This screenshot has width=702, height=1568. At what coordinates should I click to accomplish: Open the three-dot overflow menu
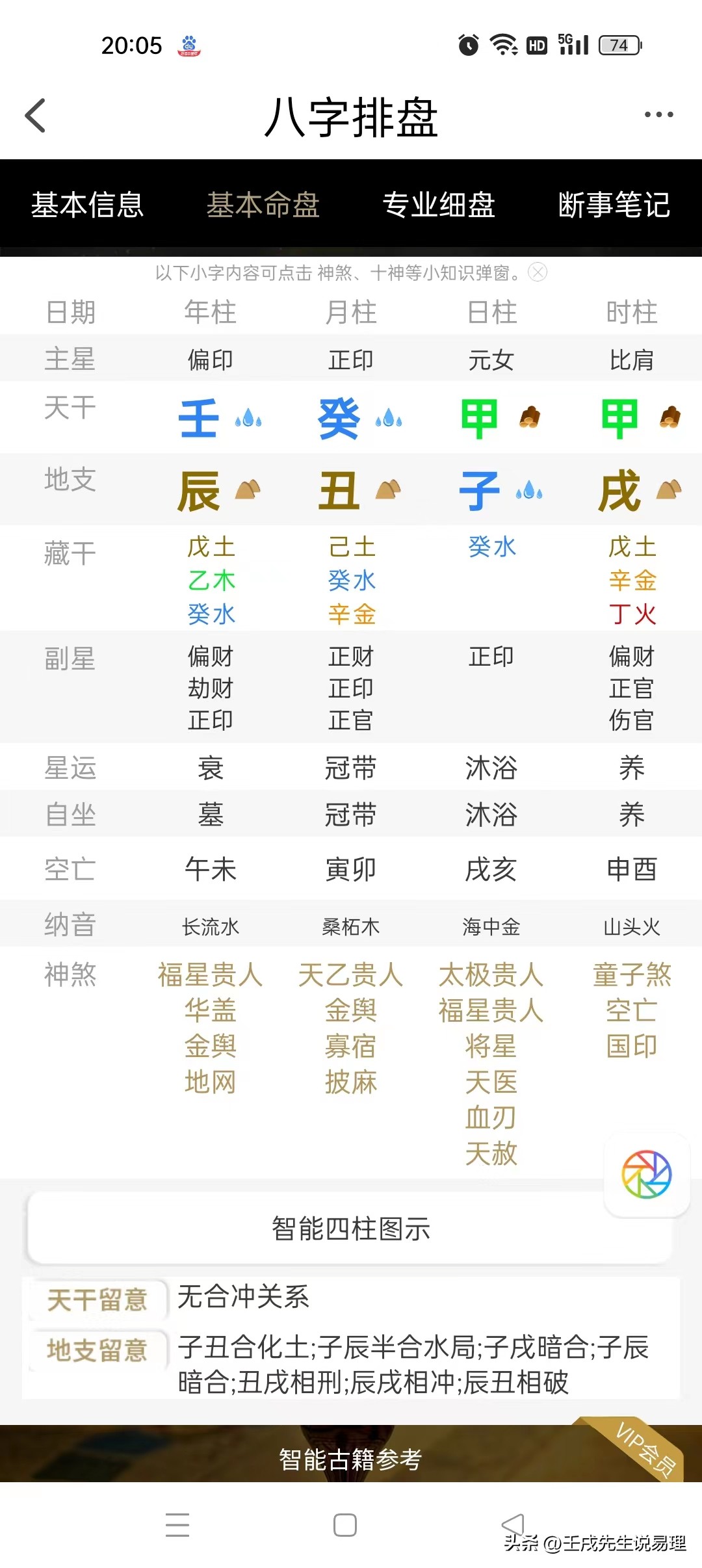coord(658,115)
